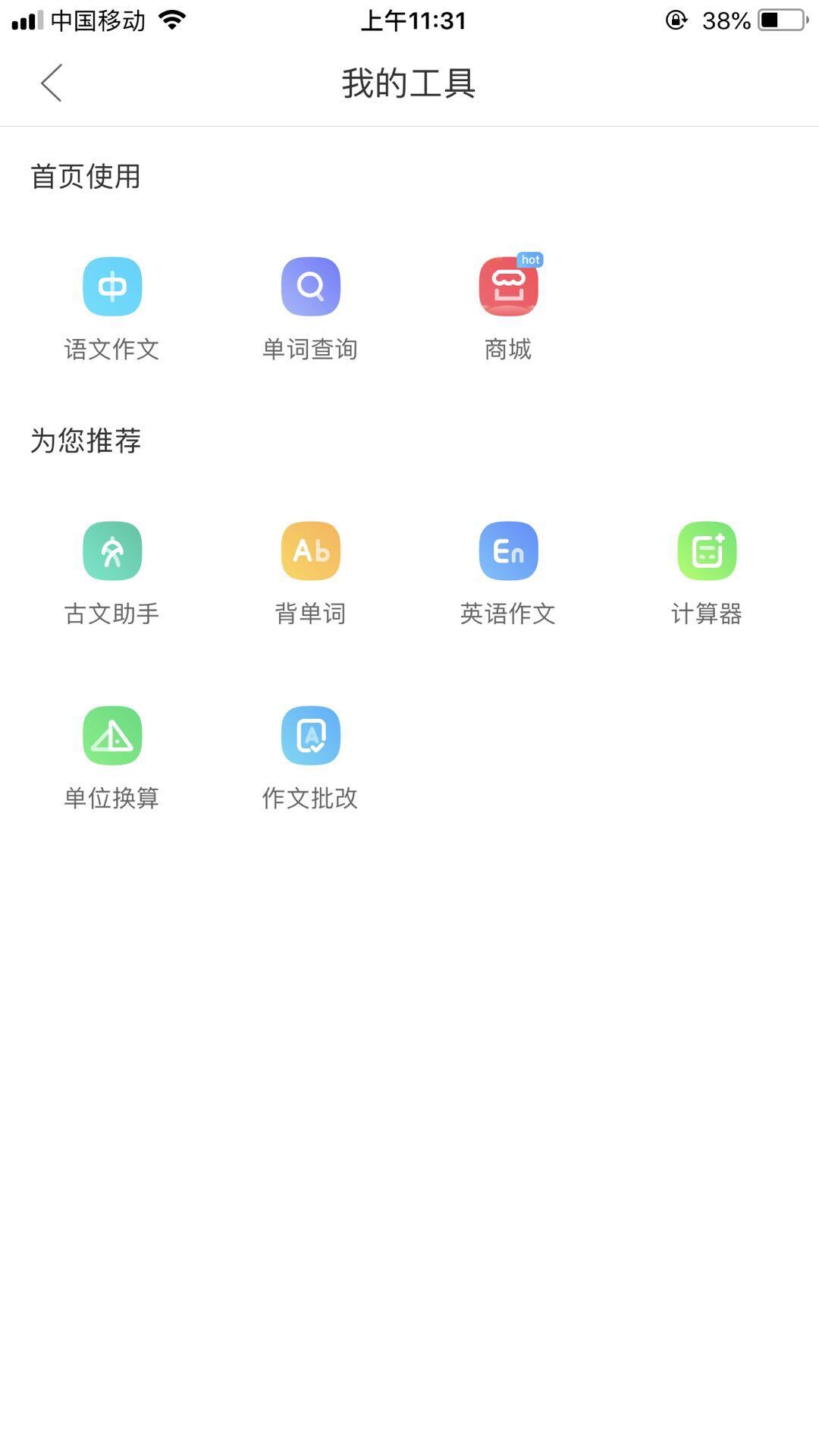
Task: Open the 英语作文 tool
Action: (x=508, y=551)
